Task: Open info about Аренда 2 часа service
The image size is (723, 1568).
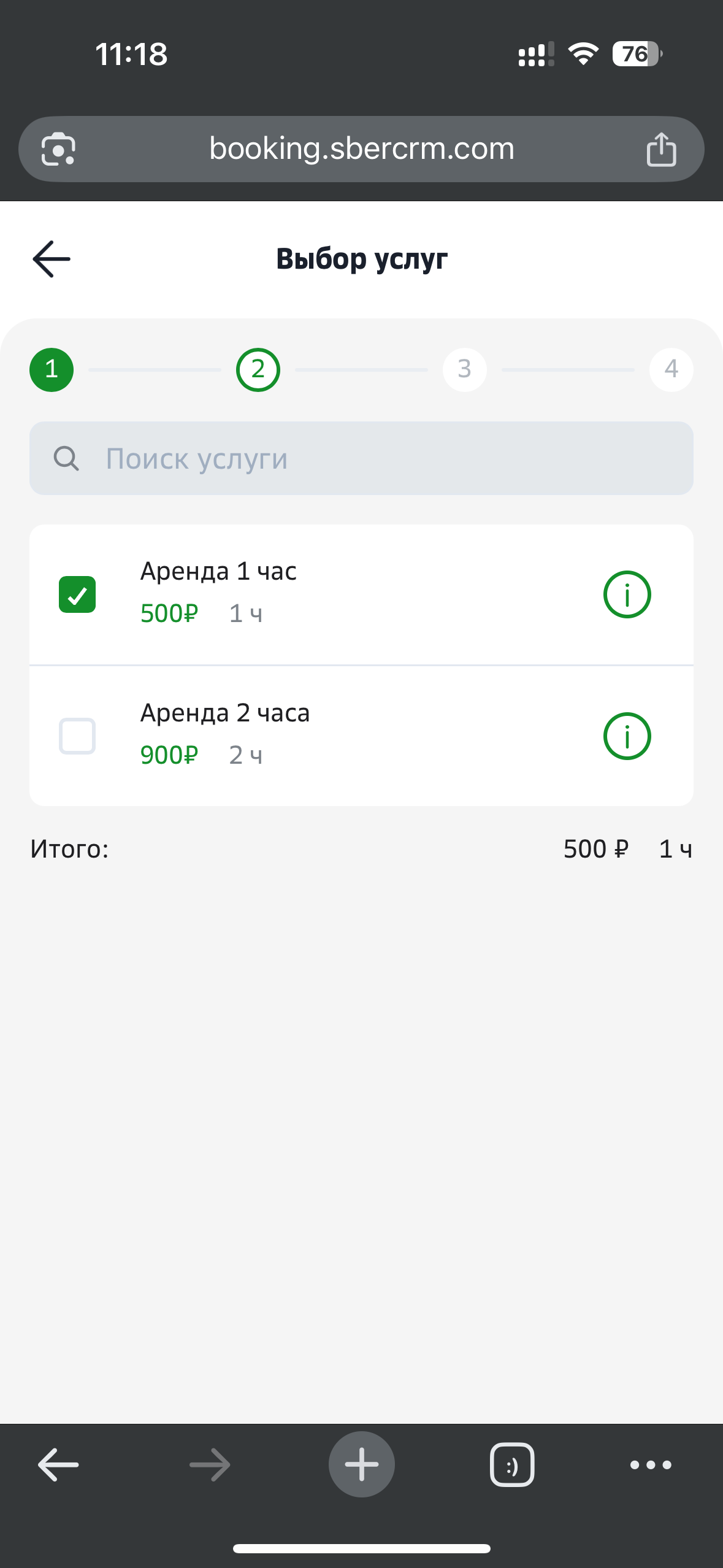Action: coord(627,736)
